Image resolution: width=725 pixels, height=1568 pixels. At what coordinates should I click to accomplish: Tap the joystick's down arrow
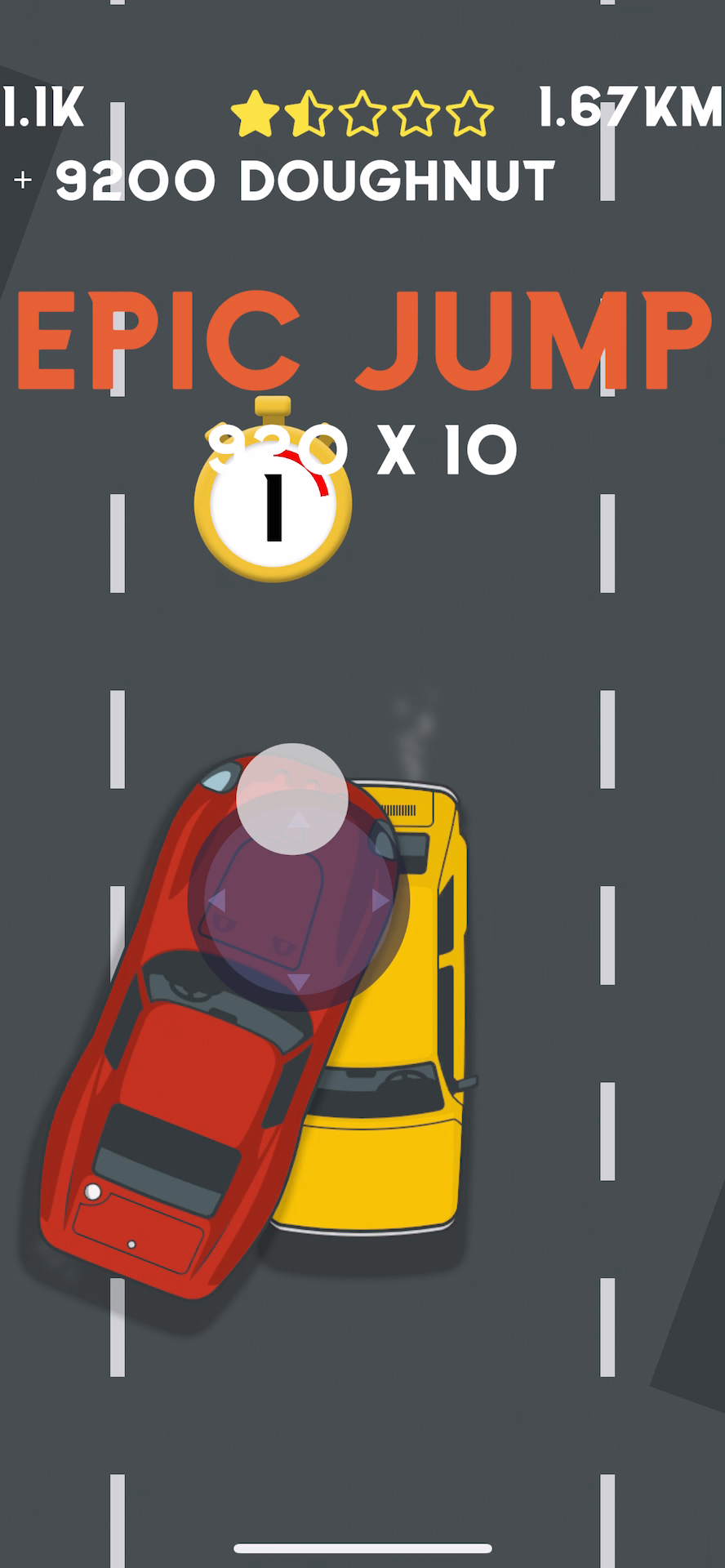299,981
